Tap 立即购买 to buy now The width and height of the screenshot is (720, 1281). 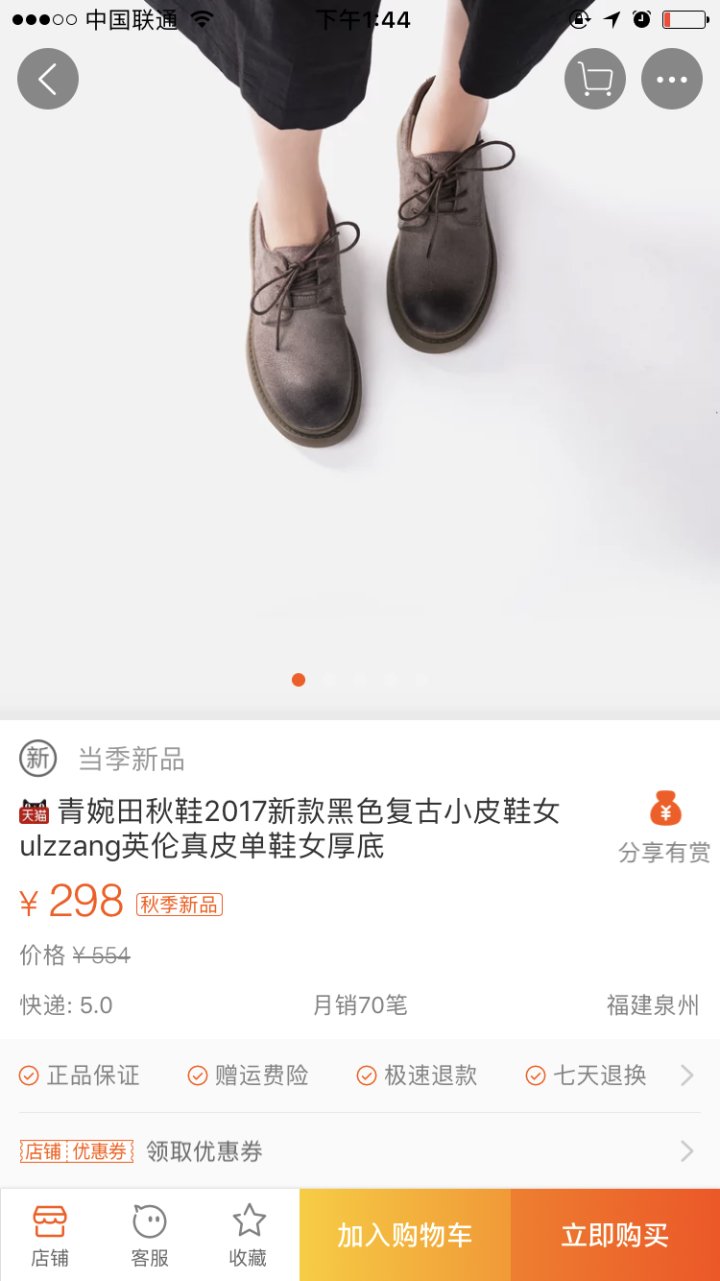pos(615,1235)
